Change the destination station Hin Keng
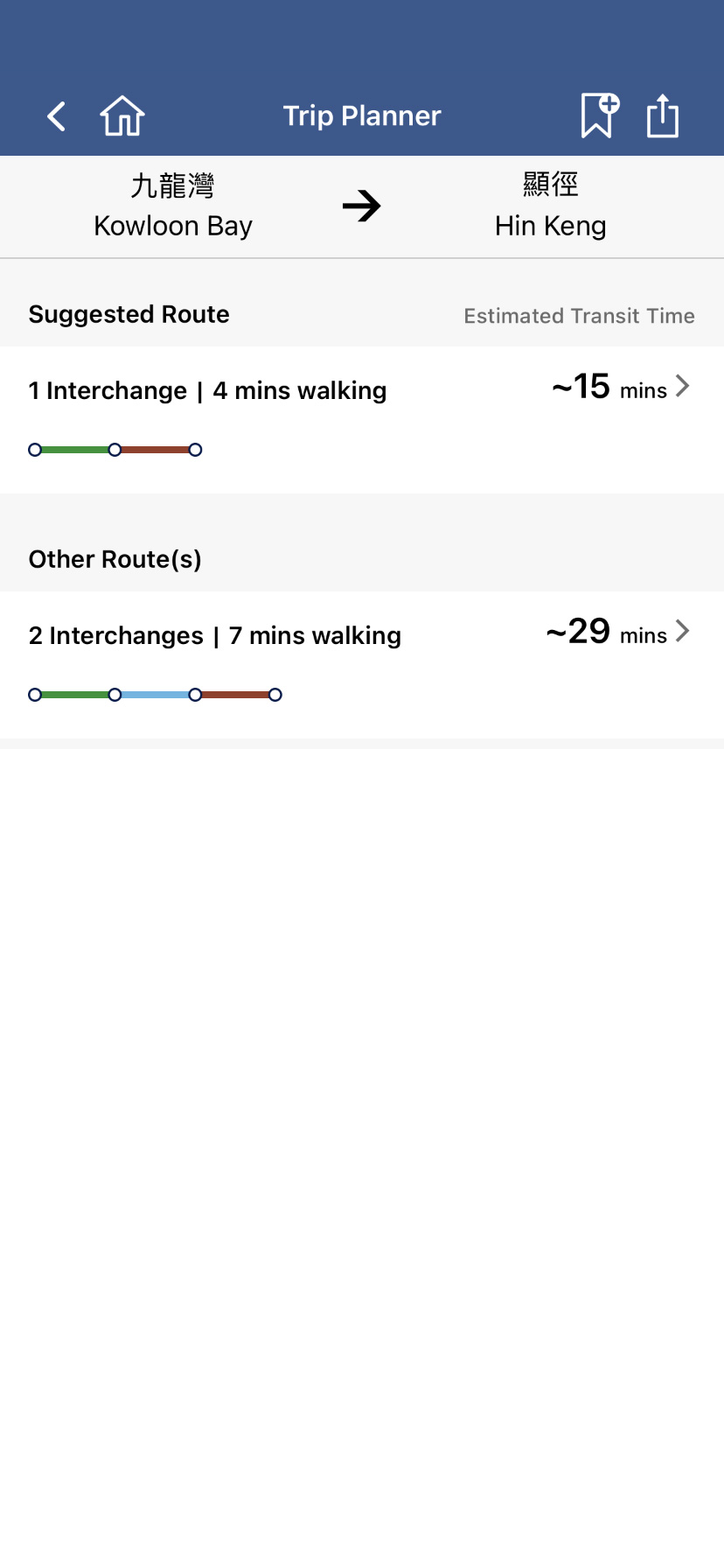This screenshot has height=1568, width=724. coord(550,206)
